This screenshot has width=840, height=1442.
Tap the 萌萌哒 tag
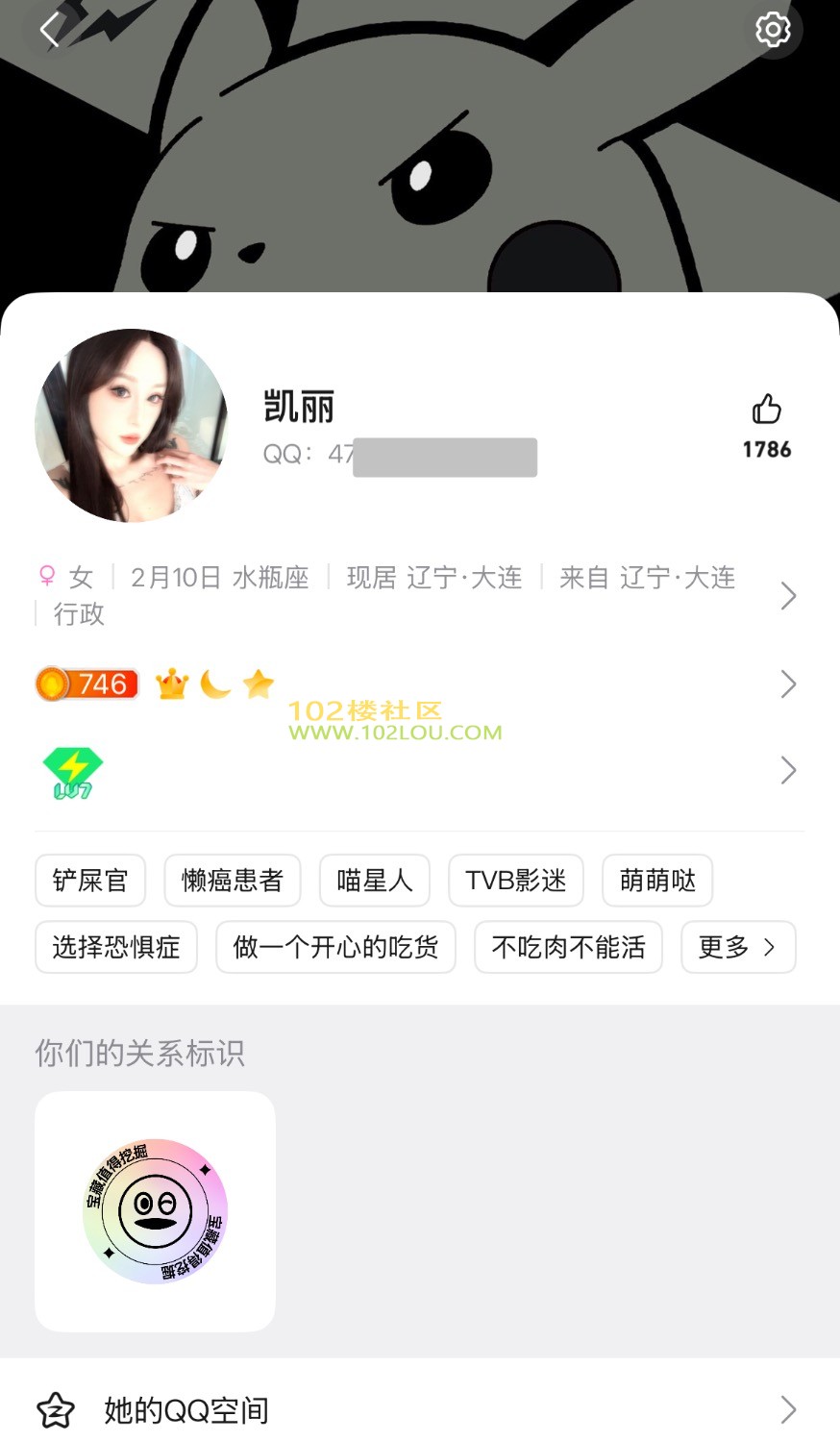tap(657, 881)
